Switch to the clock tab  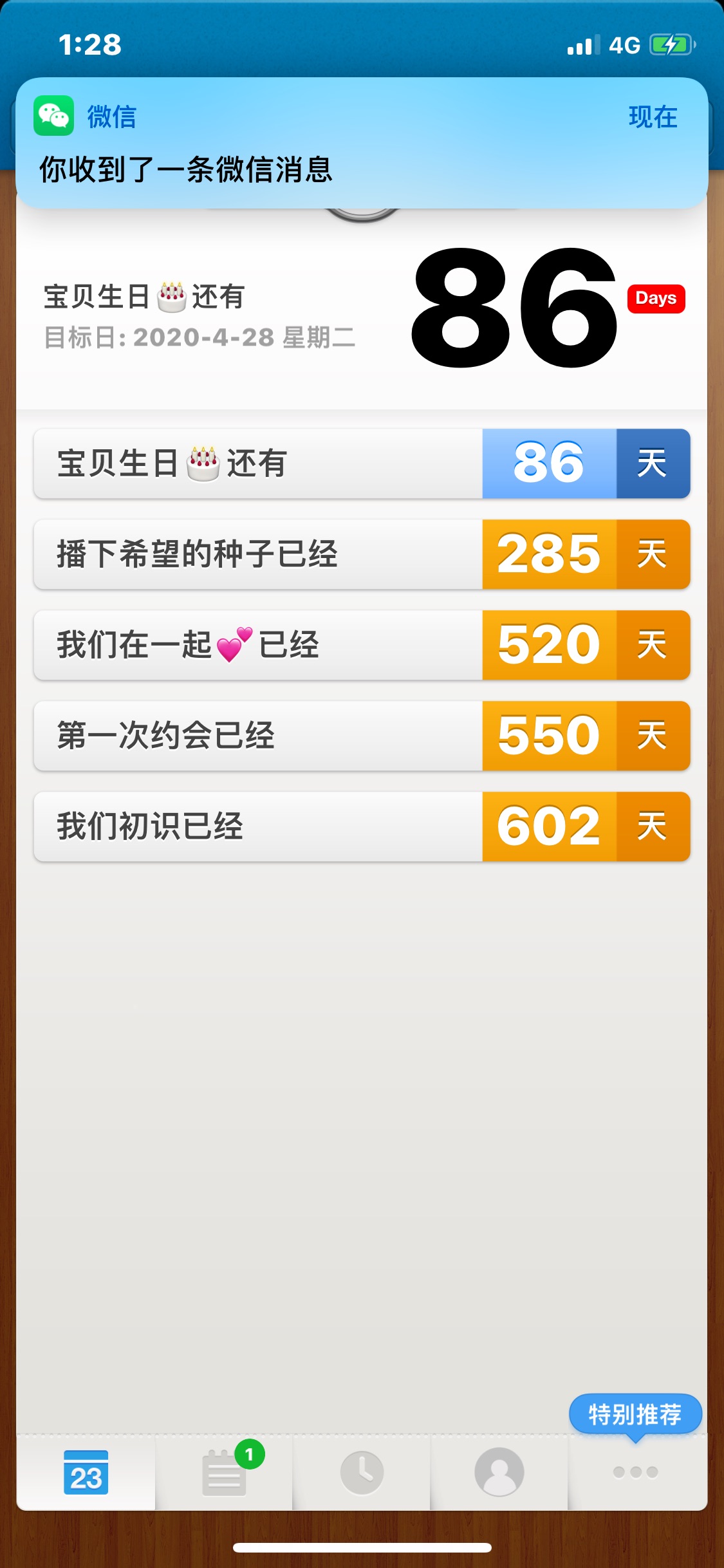[x=362, y=1473]
